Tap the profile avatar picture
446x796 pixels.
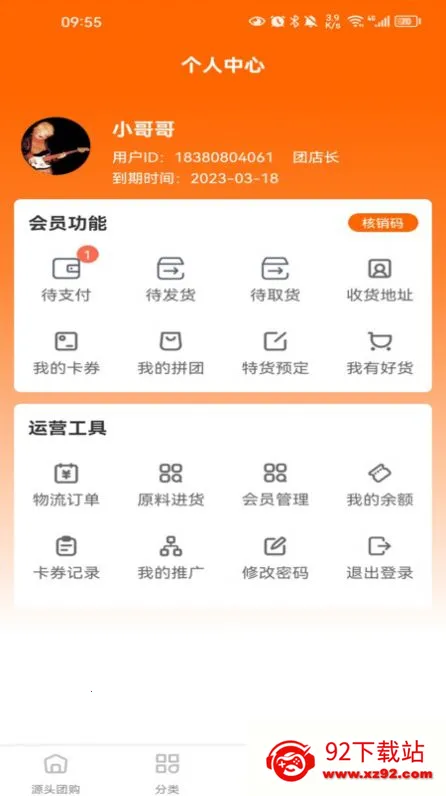point(56,146)
